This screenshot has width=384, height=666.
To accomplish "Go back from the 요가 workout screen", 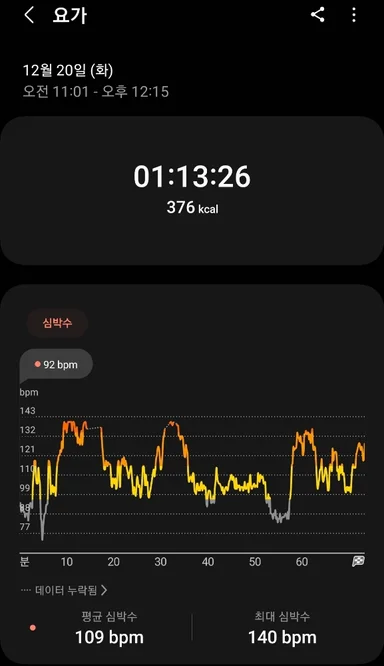I will [x=29, y=15].
